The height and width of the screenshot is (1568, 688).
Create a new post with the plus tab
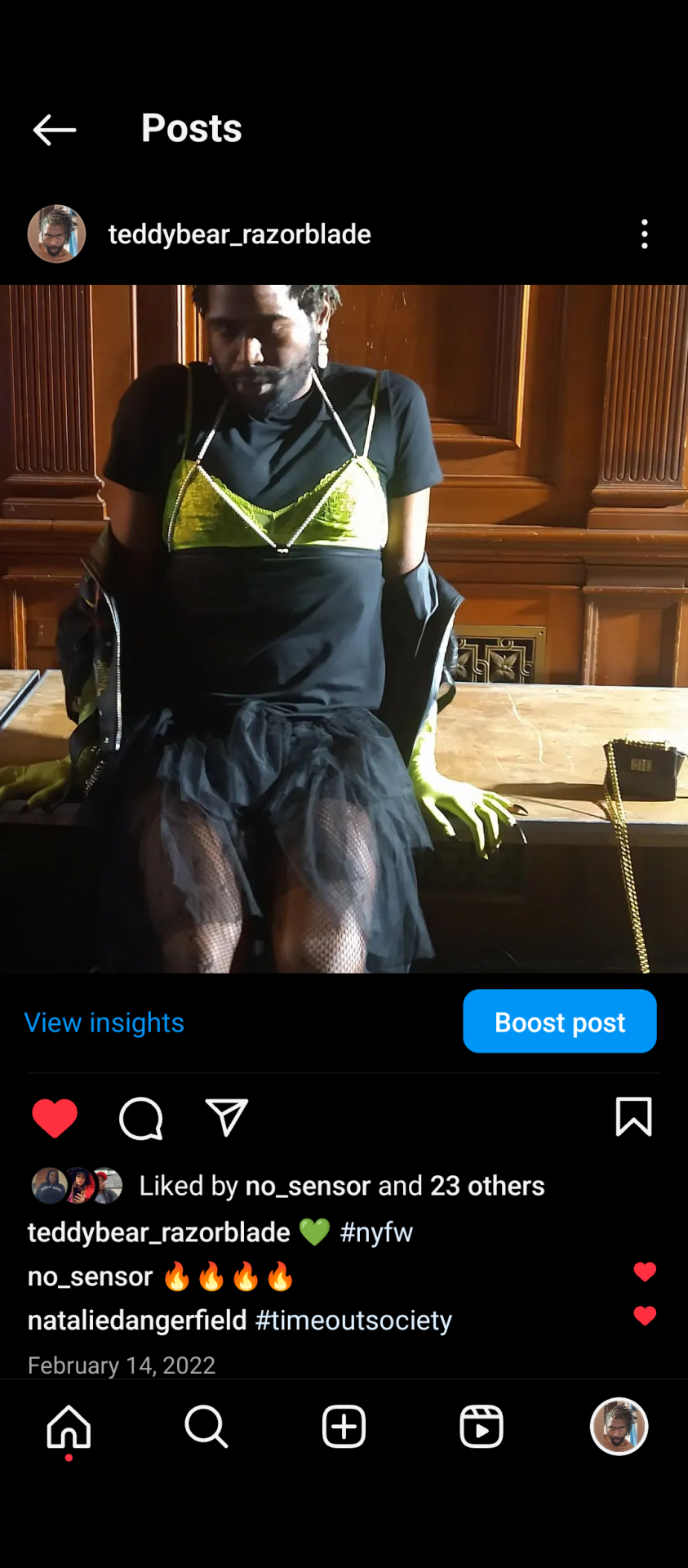[344, 1427]
